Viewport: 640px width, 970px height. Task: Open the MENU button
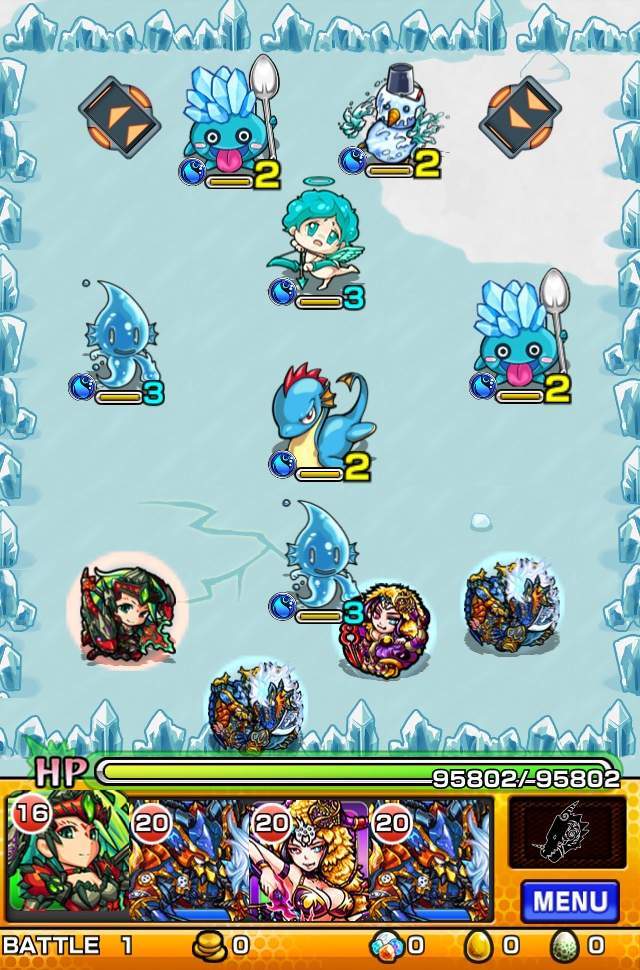569,900
